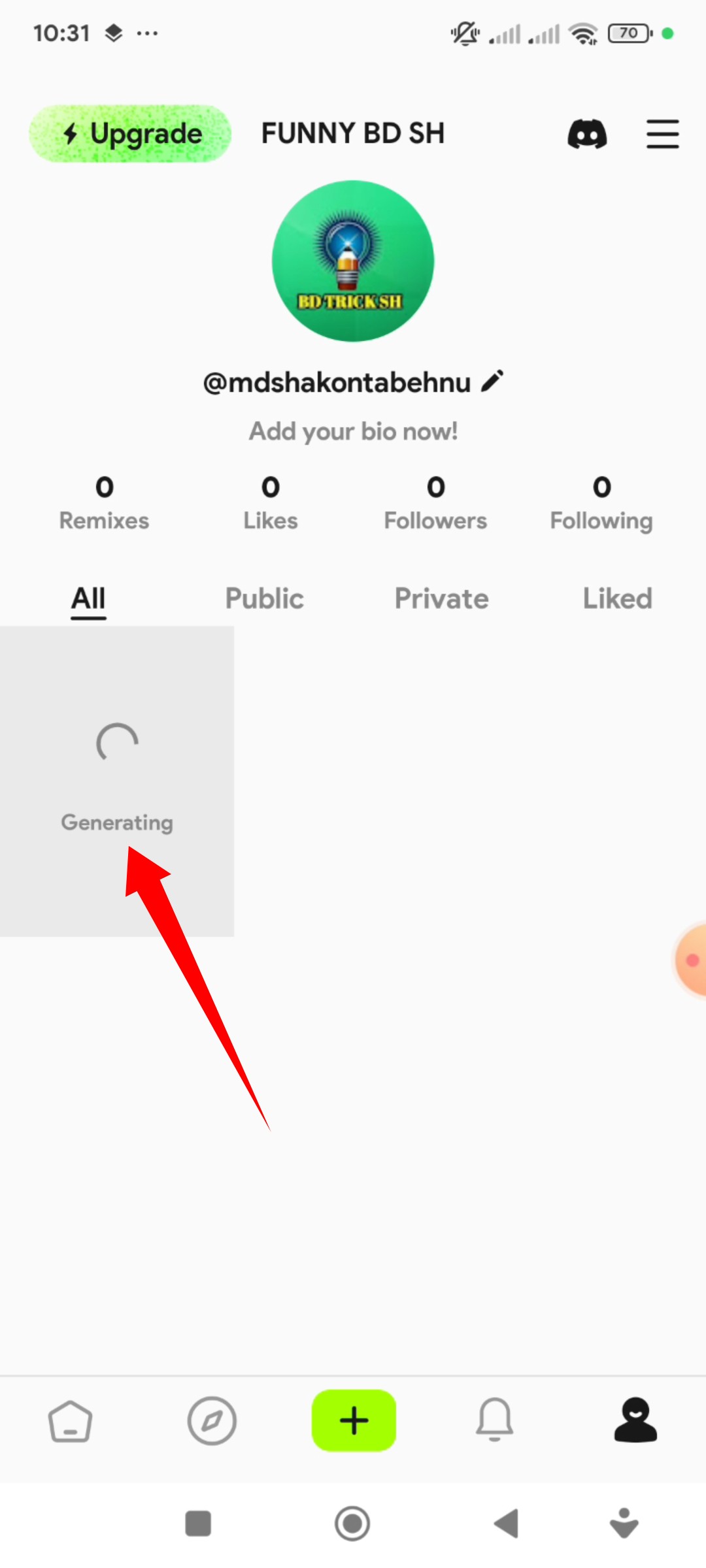Viewport: 706px width, 1568px height.
Task: Open the Generating tile
Action: tap(117, 781)
